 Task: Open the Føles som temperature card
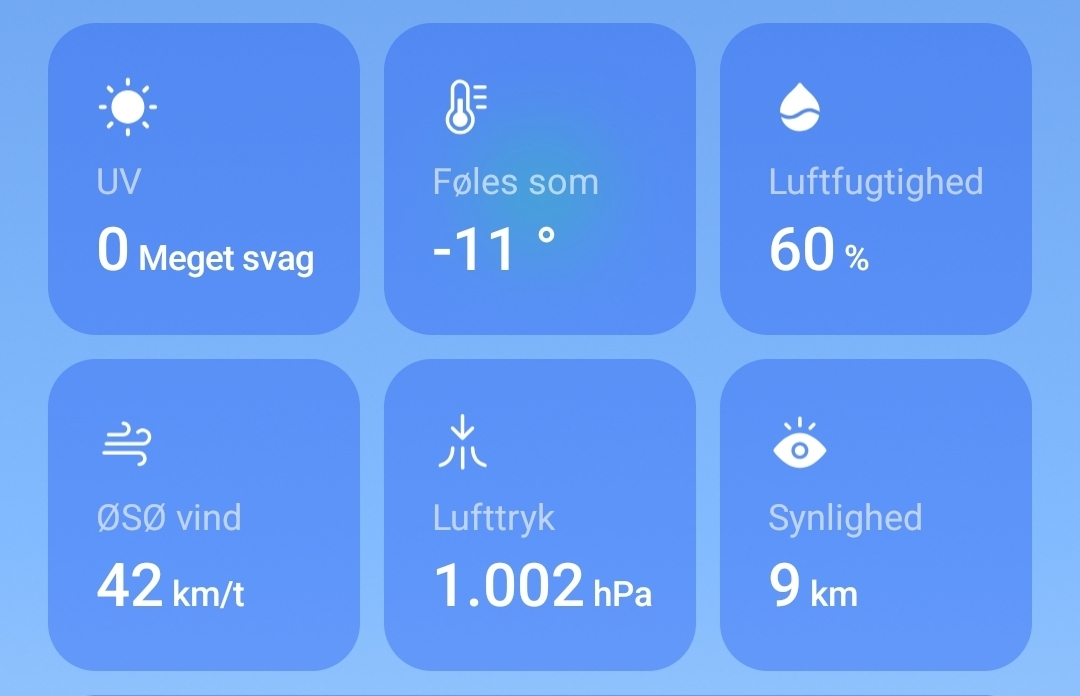[x=540, y=179]
